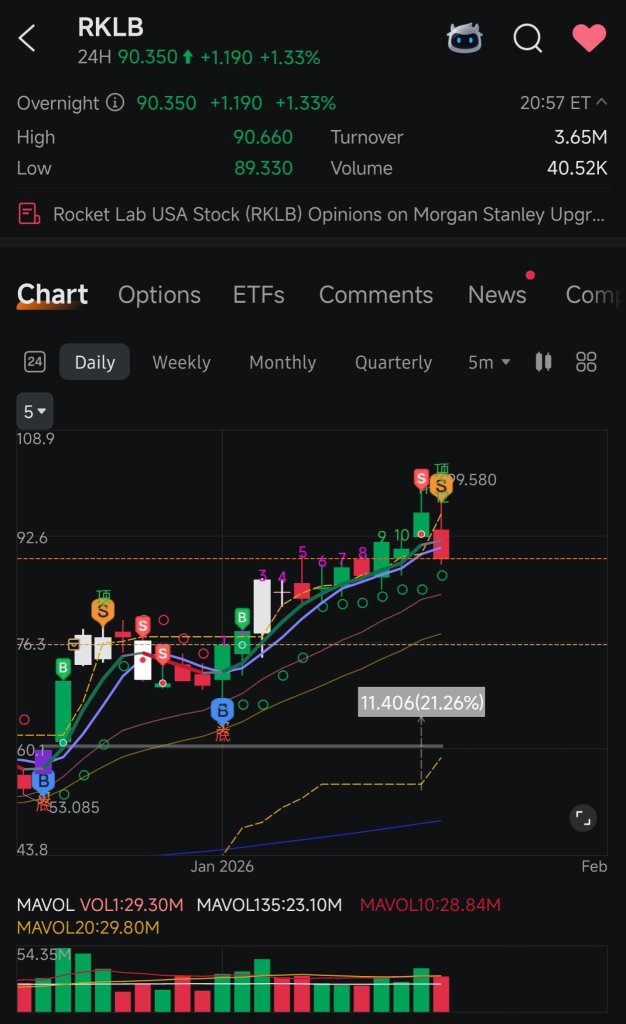Open the chart layout grid icon

point(586,362)
